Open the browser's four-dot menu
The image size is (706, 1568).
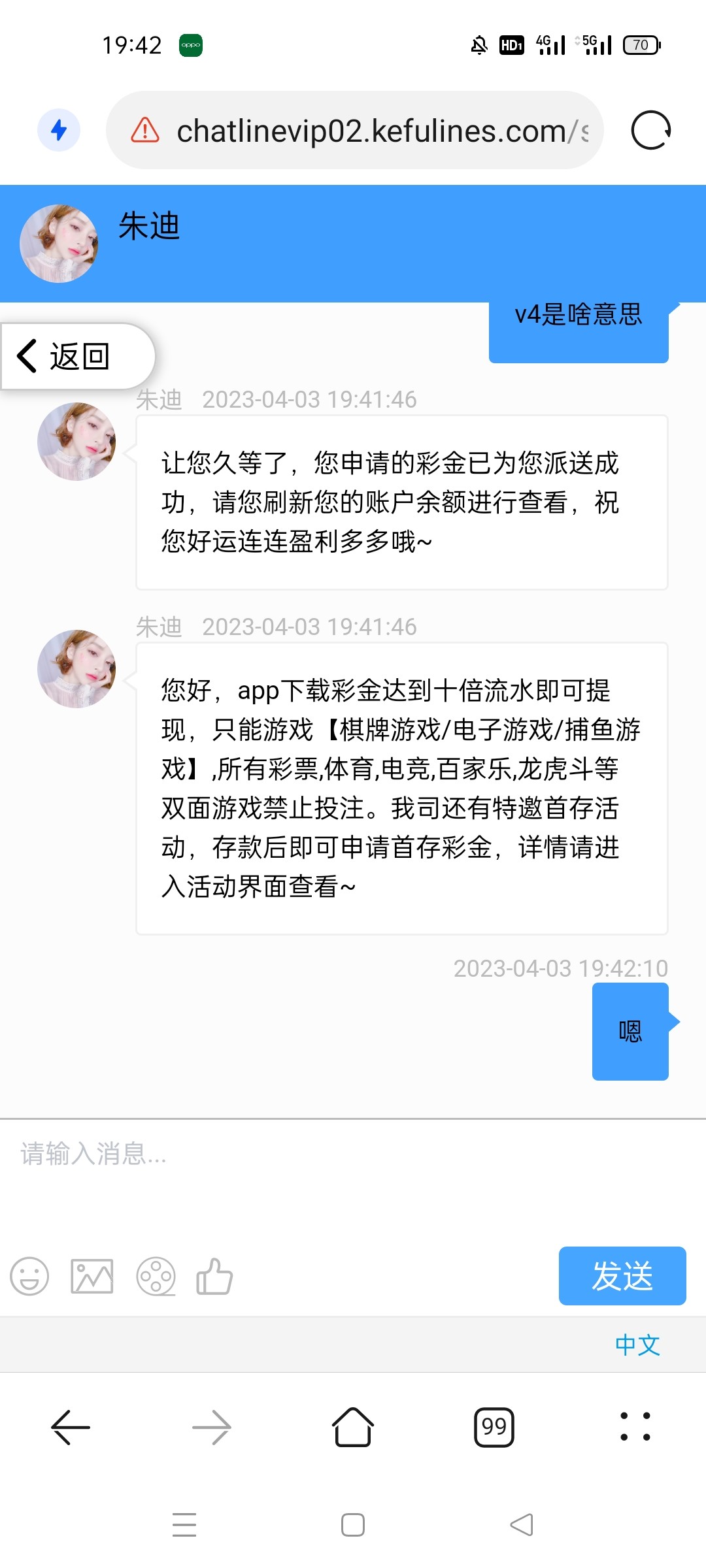[x=635, y=1428]
